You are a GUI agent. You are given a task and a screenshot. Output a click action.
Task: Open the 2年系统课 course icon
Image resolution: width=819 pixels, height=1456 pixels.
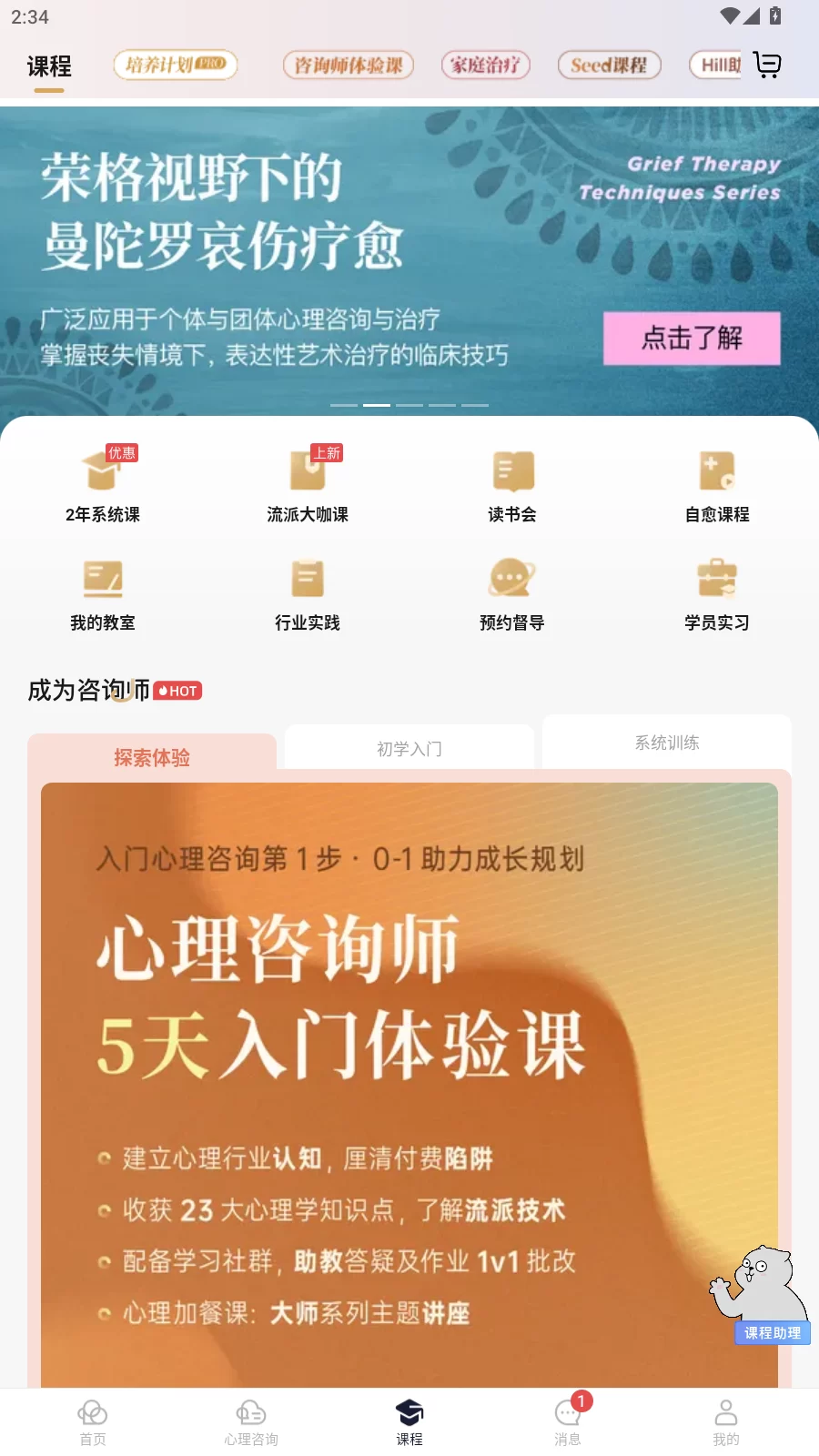tap(103, 482)
